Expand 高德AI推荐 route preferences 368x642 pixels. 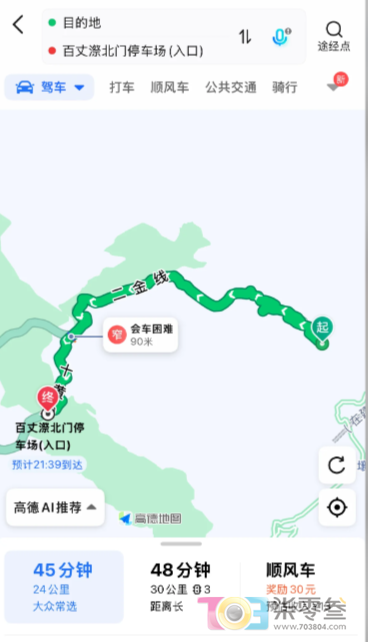coord(55,507)
